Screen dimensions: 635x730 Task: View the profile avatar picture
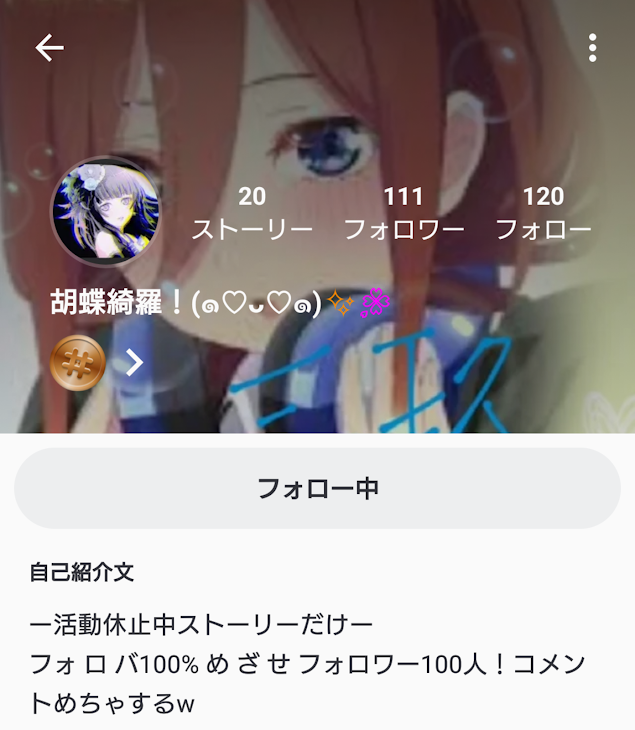(106, 211)
